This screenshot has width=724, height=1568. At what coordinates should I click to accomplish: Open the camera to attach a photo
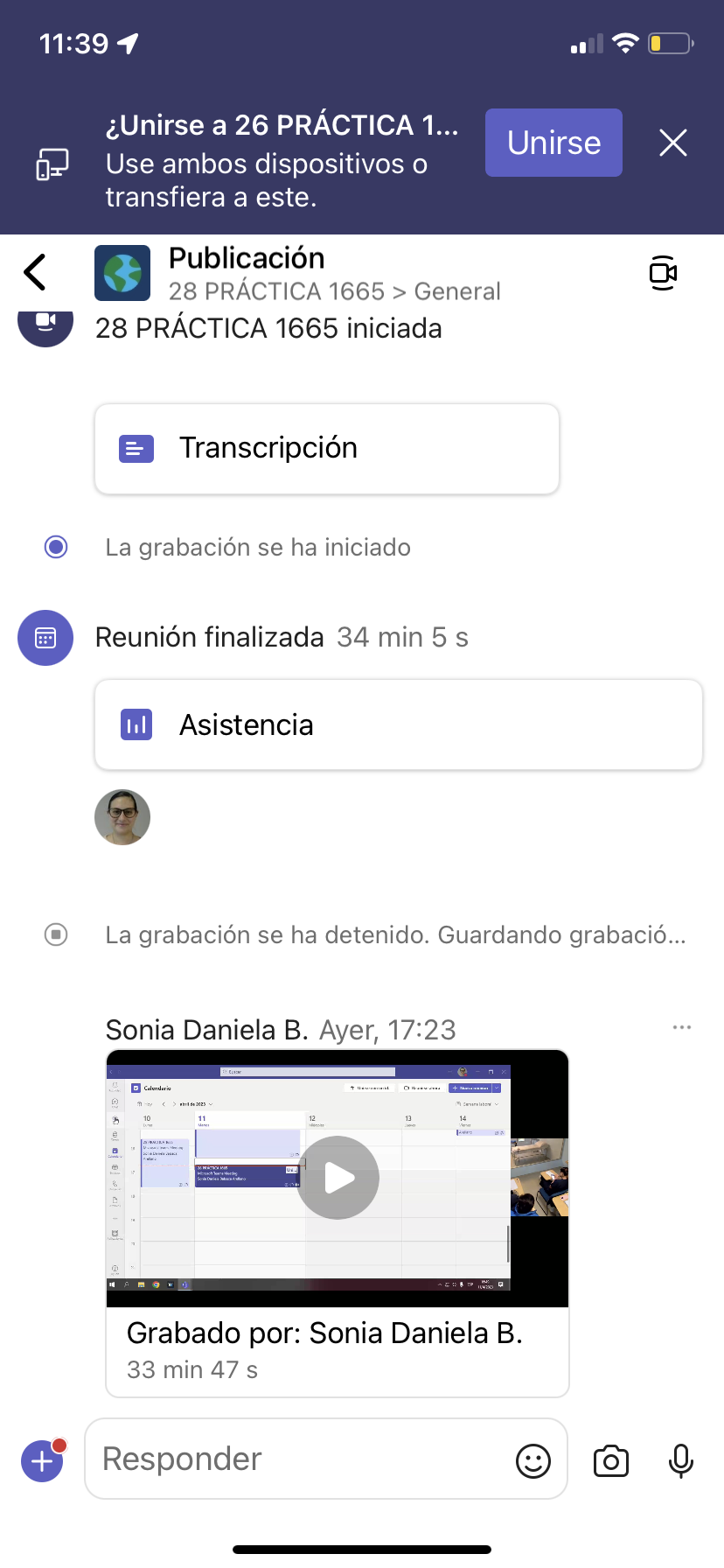(x=610, y=1460)
